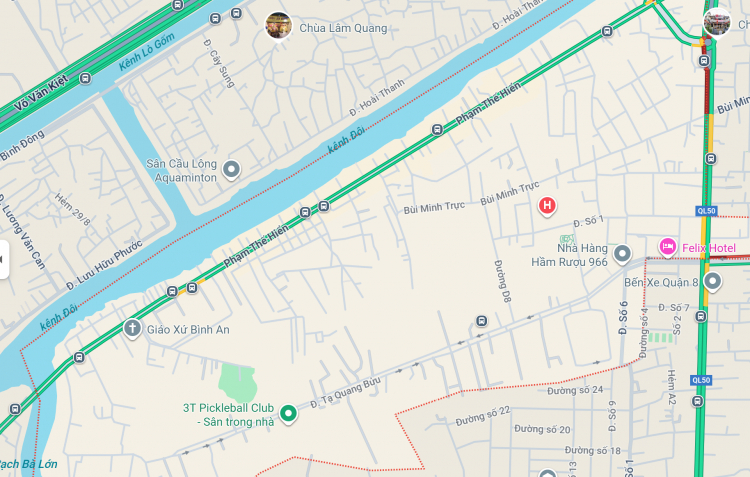
Task: Select the Sân Cầu Lông Aquaminton marker
Action: (x=232, y=169)
